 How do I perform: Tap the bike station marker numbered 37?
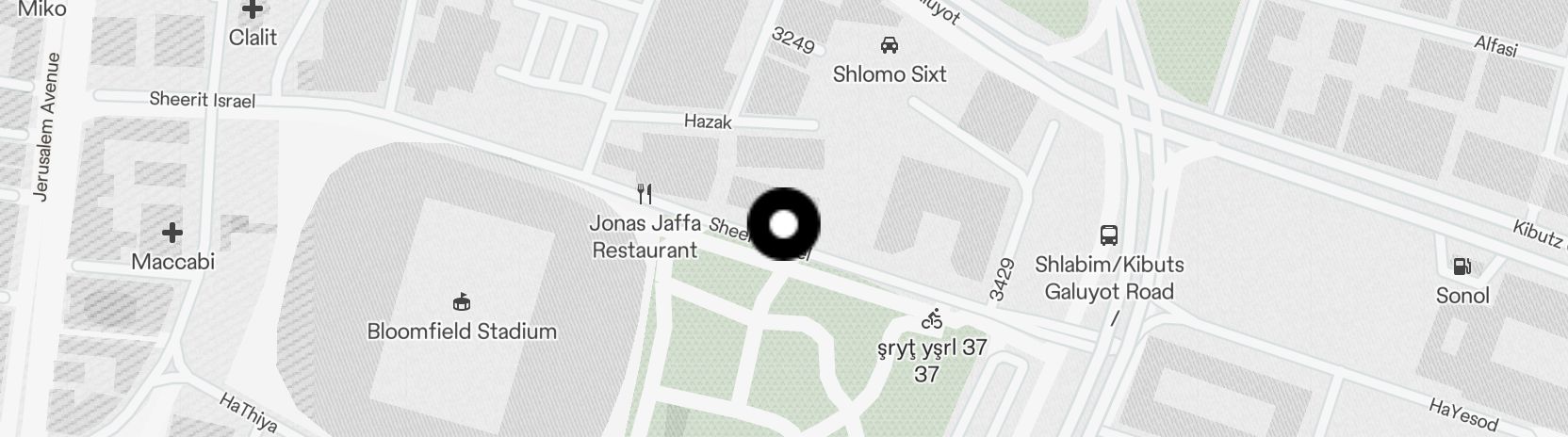tap(932, 319)
